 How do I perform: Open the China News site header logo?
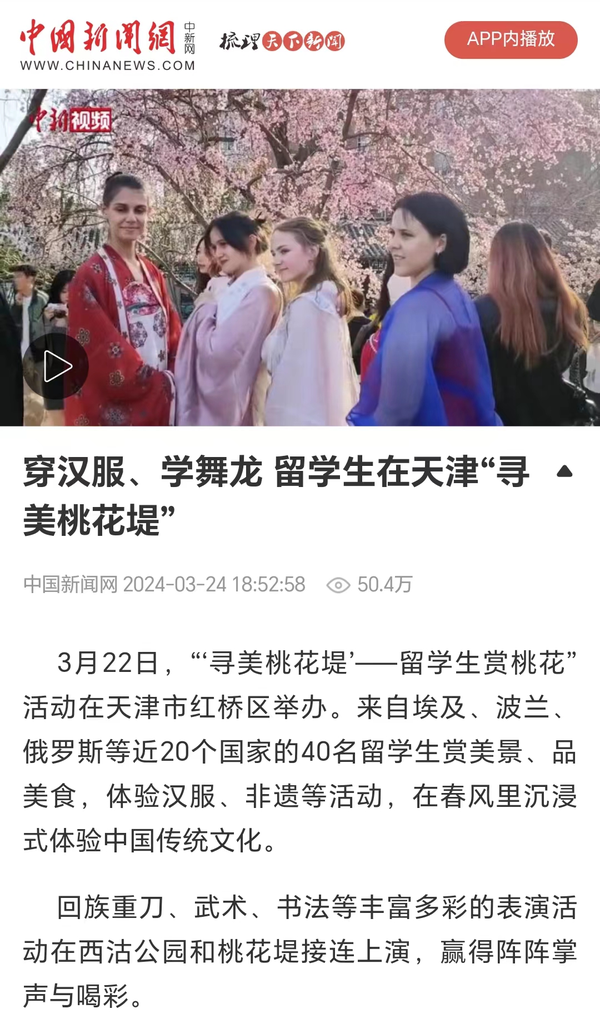pos(107,45)
